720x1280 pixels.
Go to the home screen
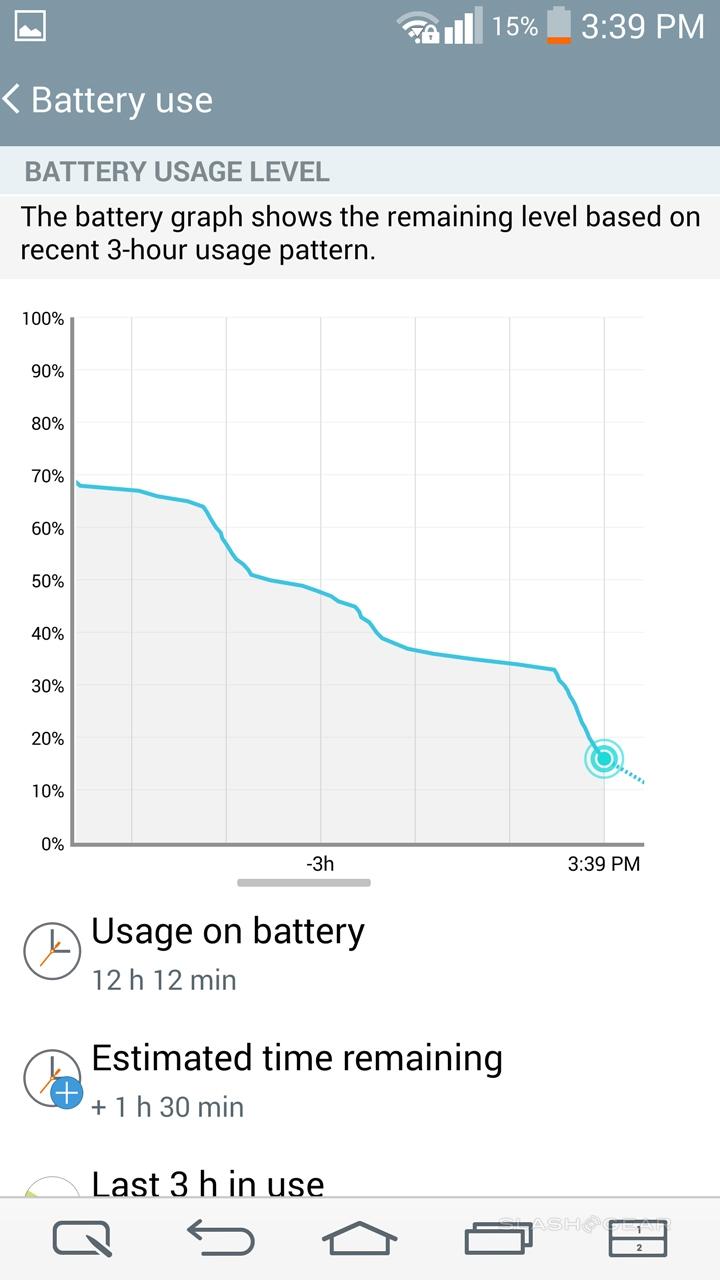(360, 1240)
